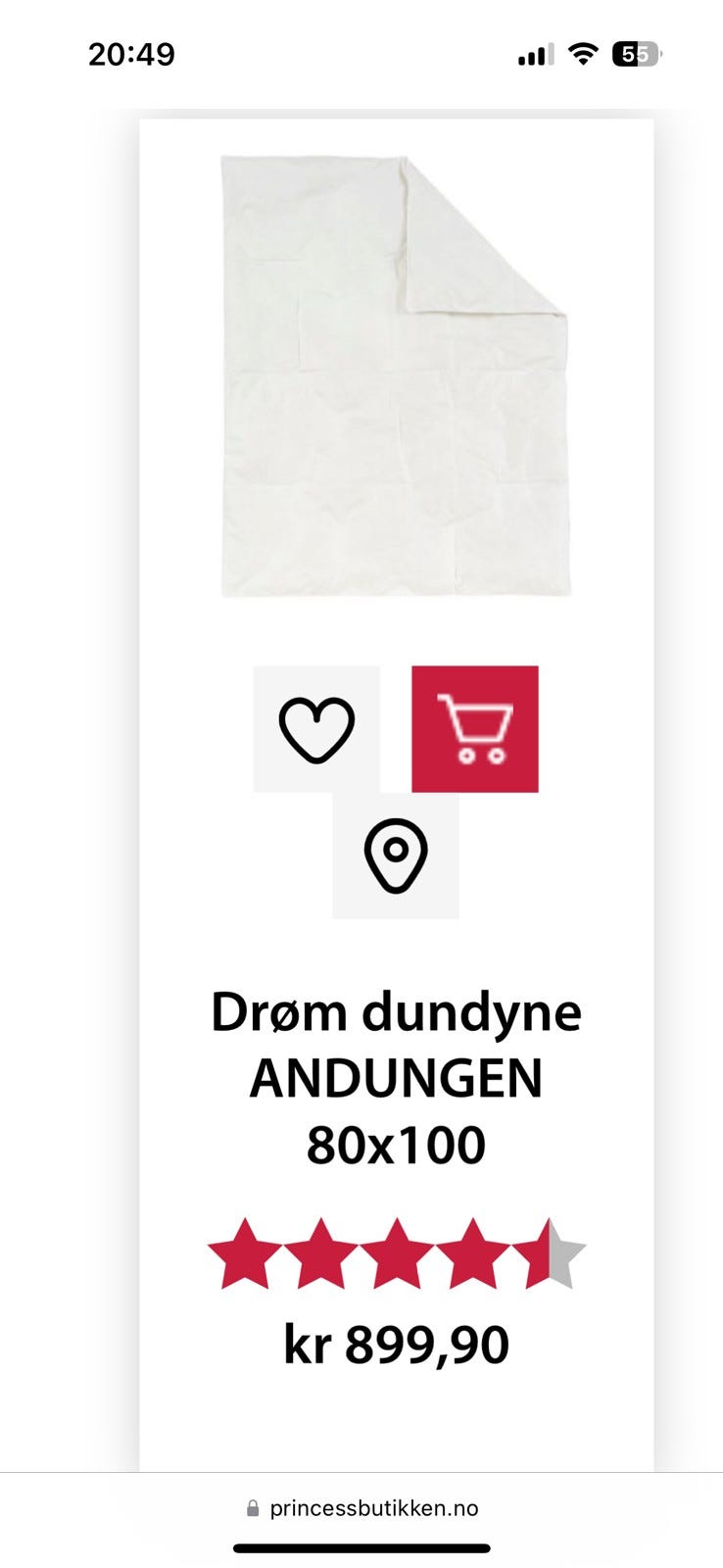Open size options for 80x100
The height and width of the screenshot is (1568, 723).
coord(396,1142)
